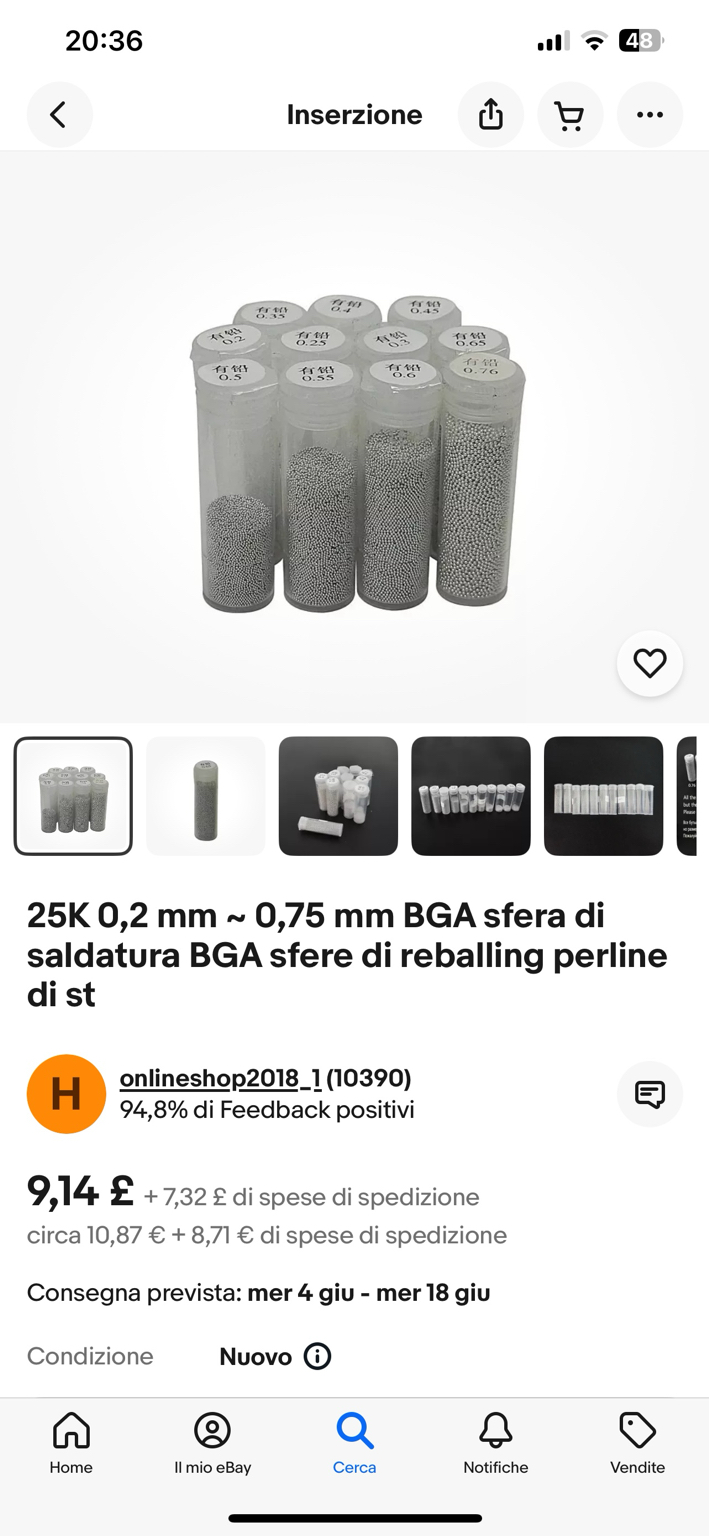Open seller onlineshop2018_1 profile
This screenshot has width=709, height=1536.
(220, 1078)
